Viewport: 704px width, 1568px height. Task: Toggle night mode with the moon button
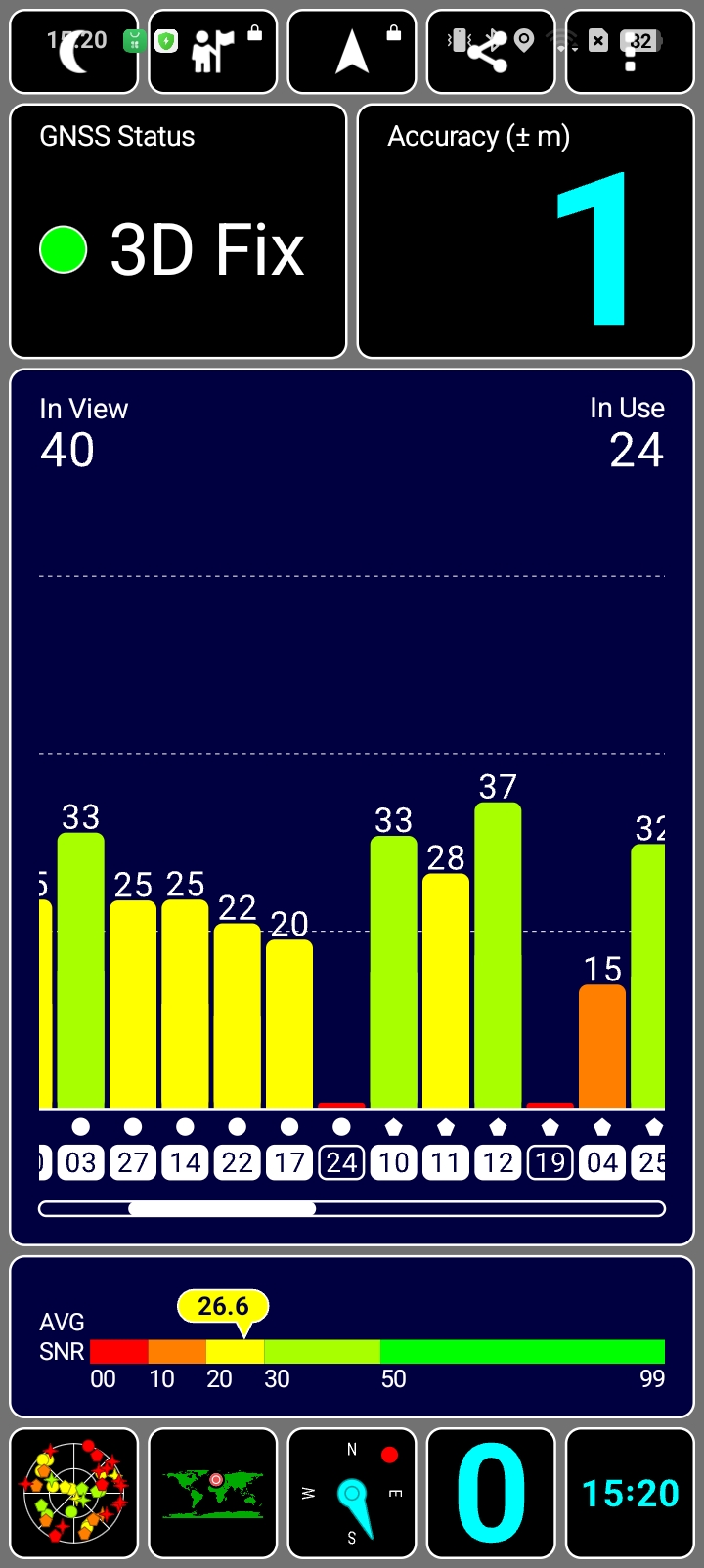(x=74, y=52)
